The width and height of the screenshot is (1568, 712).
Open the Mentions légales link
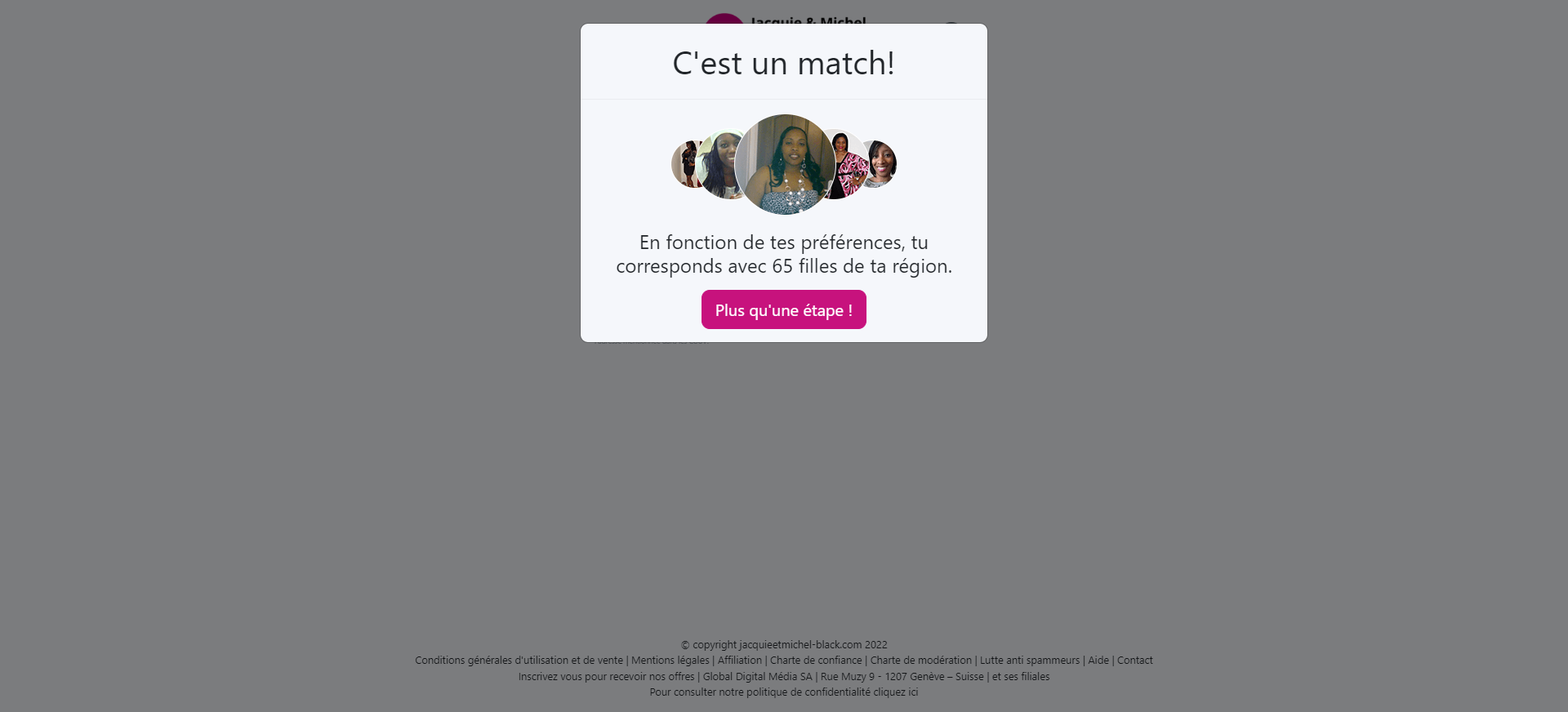tap(670, 661)
